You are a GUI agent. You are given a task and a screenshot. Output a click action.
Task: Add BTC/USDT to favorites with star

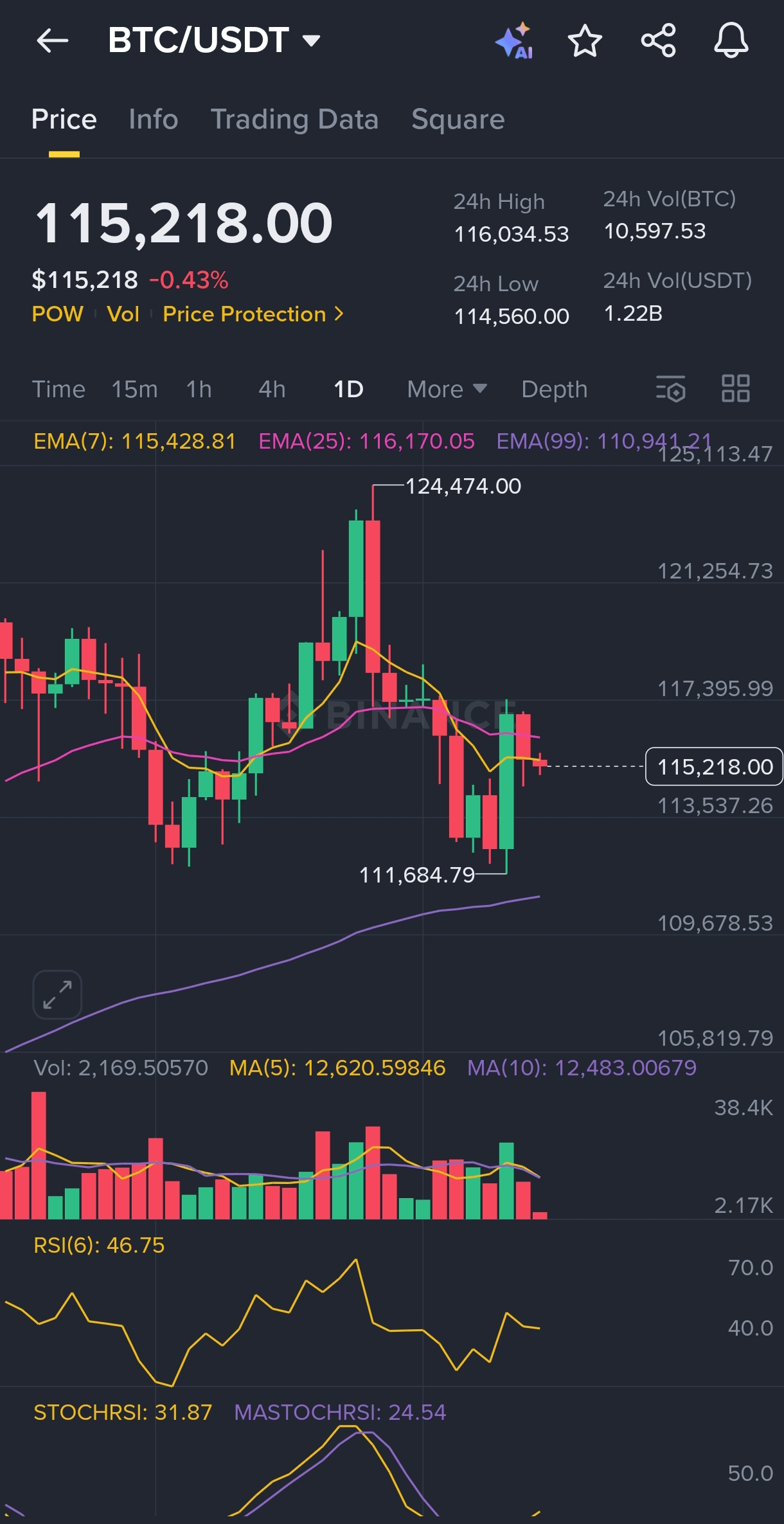[x=585, y=41]
